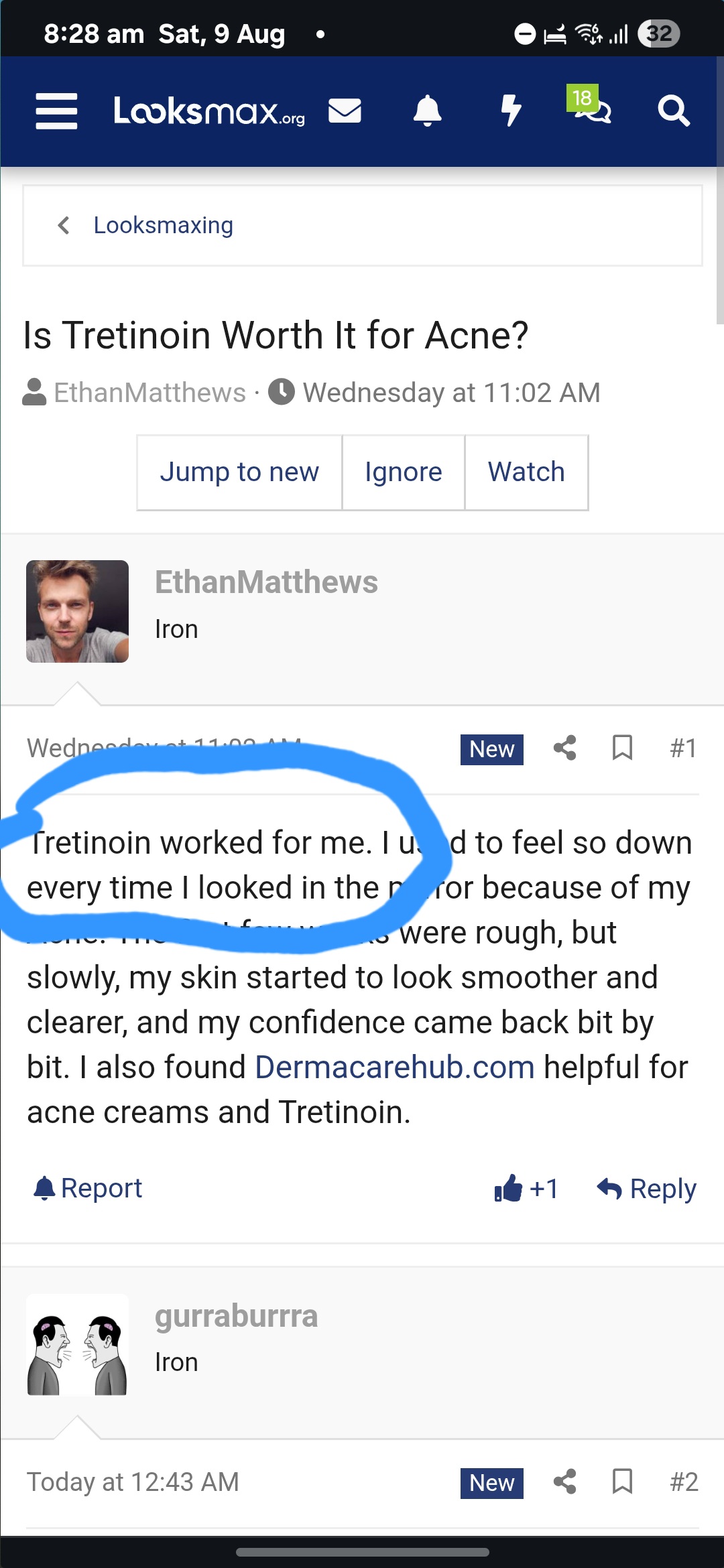Image resolution: width=724 pixels, height=1568 pixels.
Task: Open the inbox envelope icon
Action: pos(345,111)
